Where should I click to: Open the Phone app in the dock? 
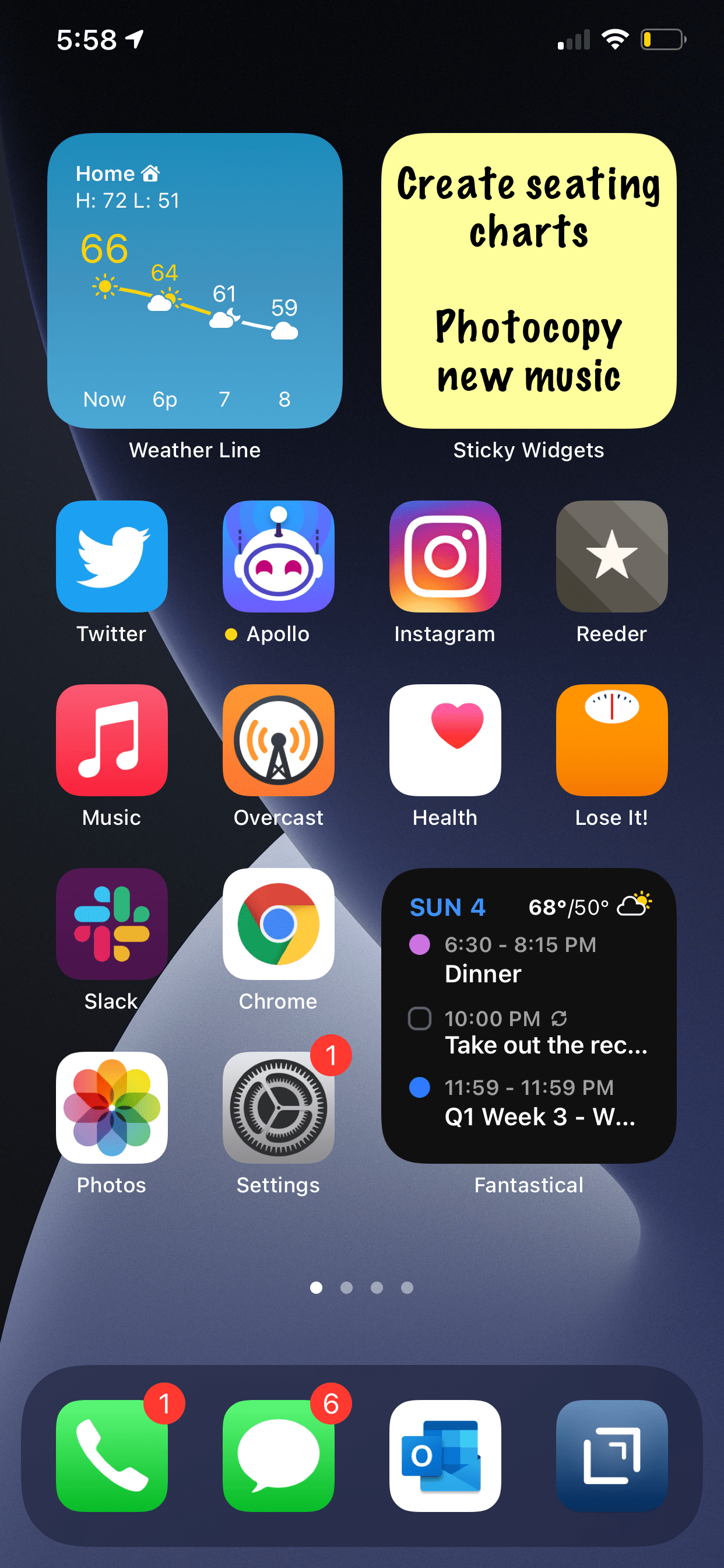(x=111, y=1456)
